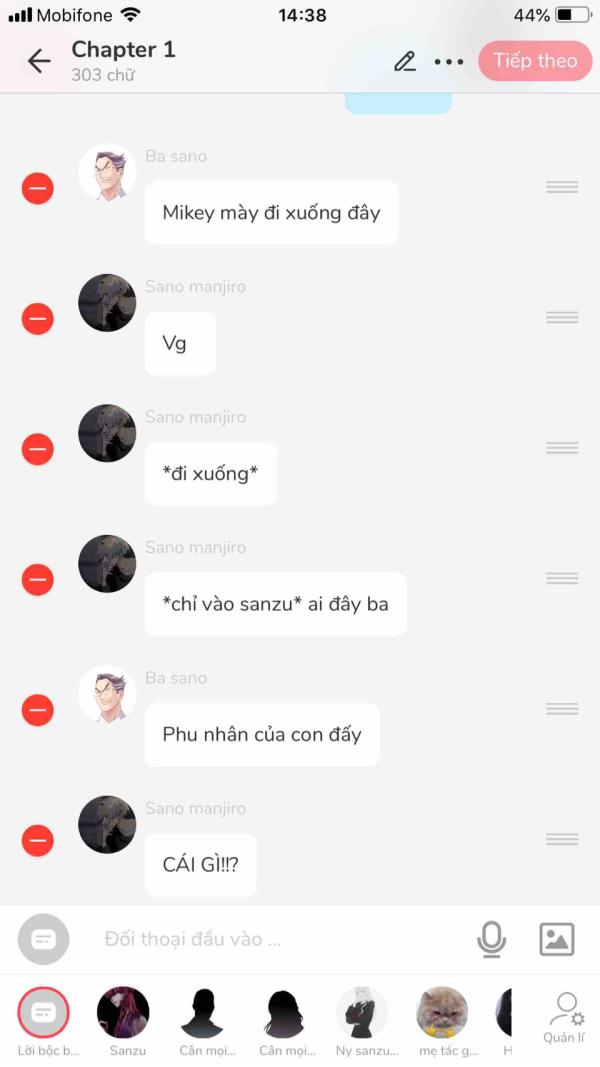Remove the "Vg" message
The image size is (600, 1067).
pos(38,319)
